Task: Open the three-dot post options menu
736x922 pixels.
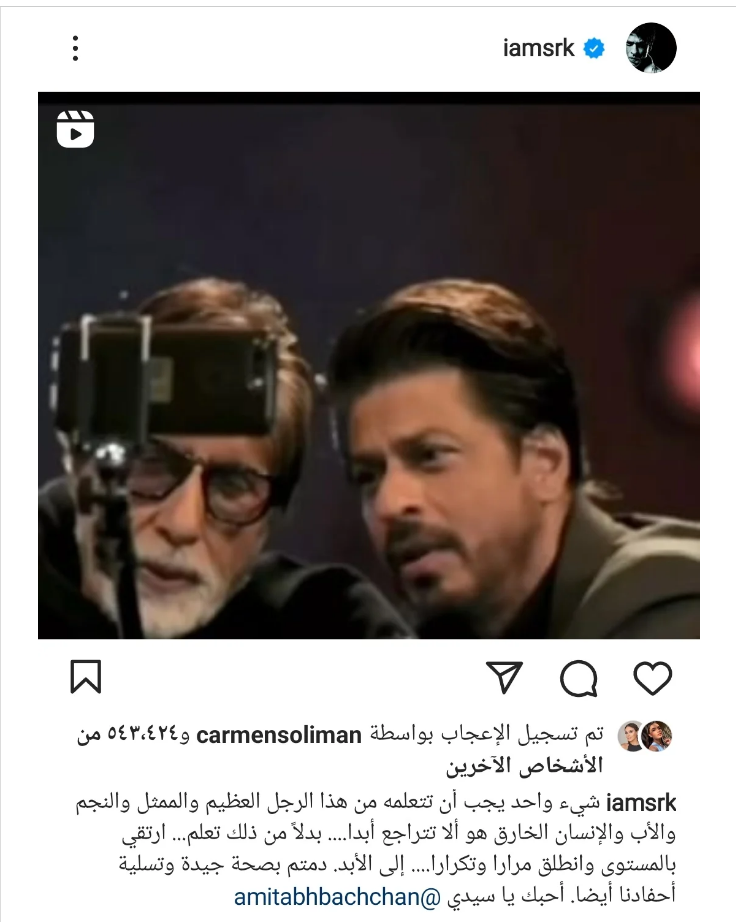Action: [x=76, y=48]
